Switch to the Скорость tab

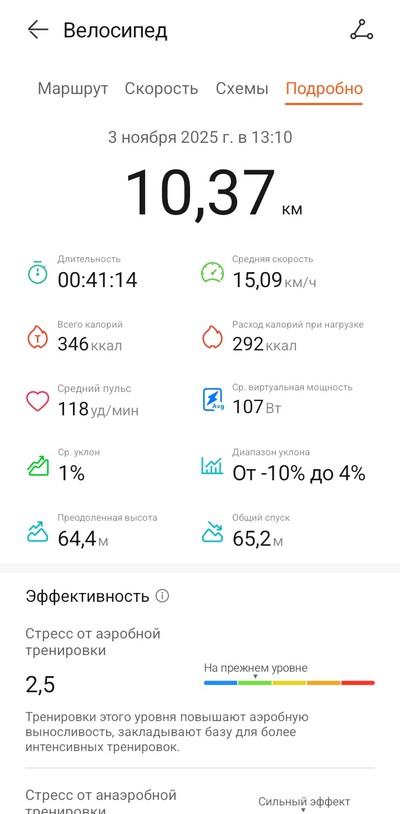[x=161, y=88]
